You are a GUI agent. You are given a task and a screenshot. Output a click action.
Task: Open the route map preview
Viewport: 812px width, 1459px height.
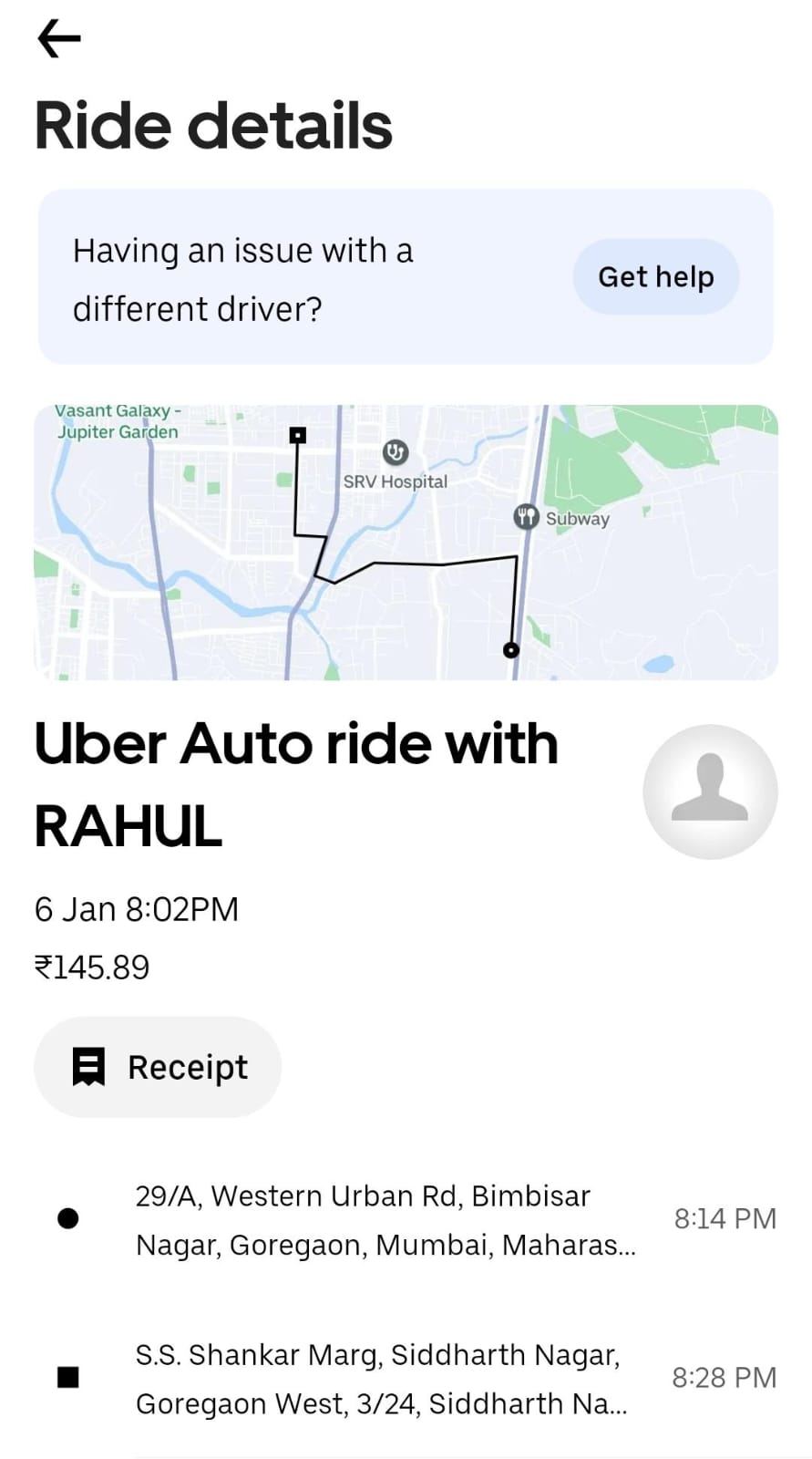coord(406,543)
